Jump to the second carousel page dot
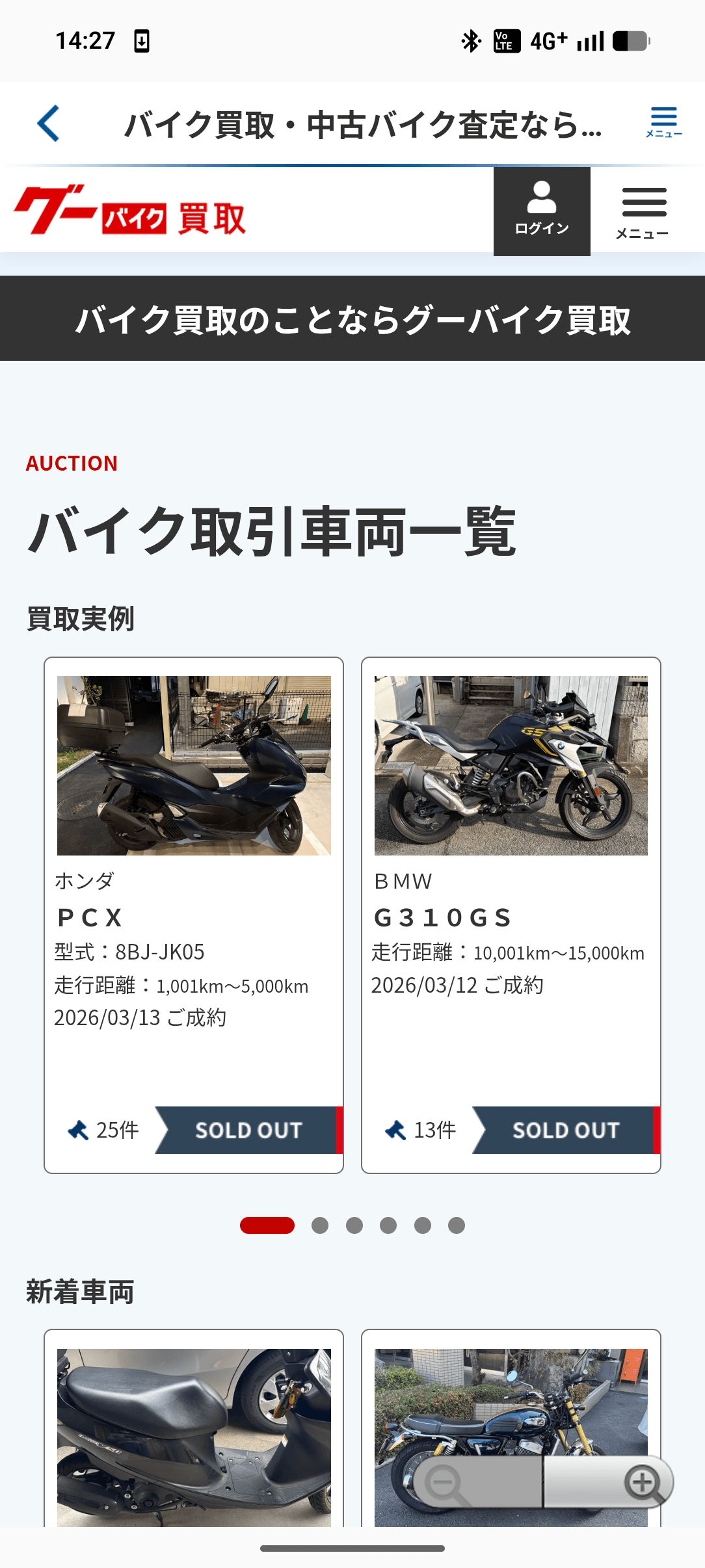705x1568 pixels. click(320, 1225)
